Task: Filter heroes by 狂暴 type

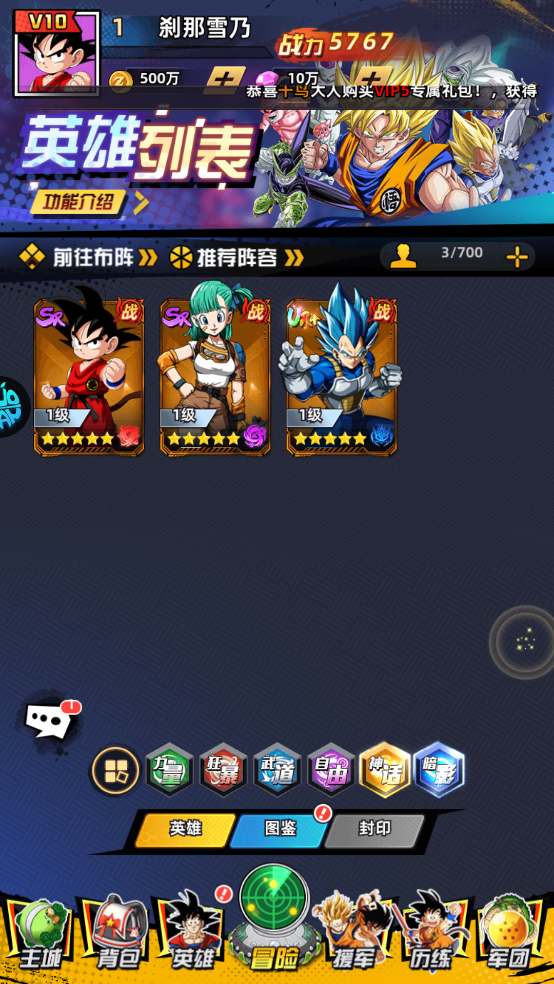Action: click(223, 769)
